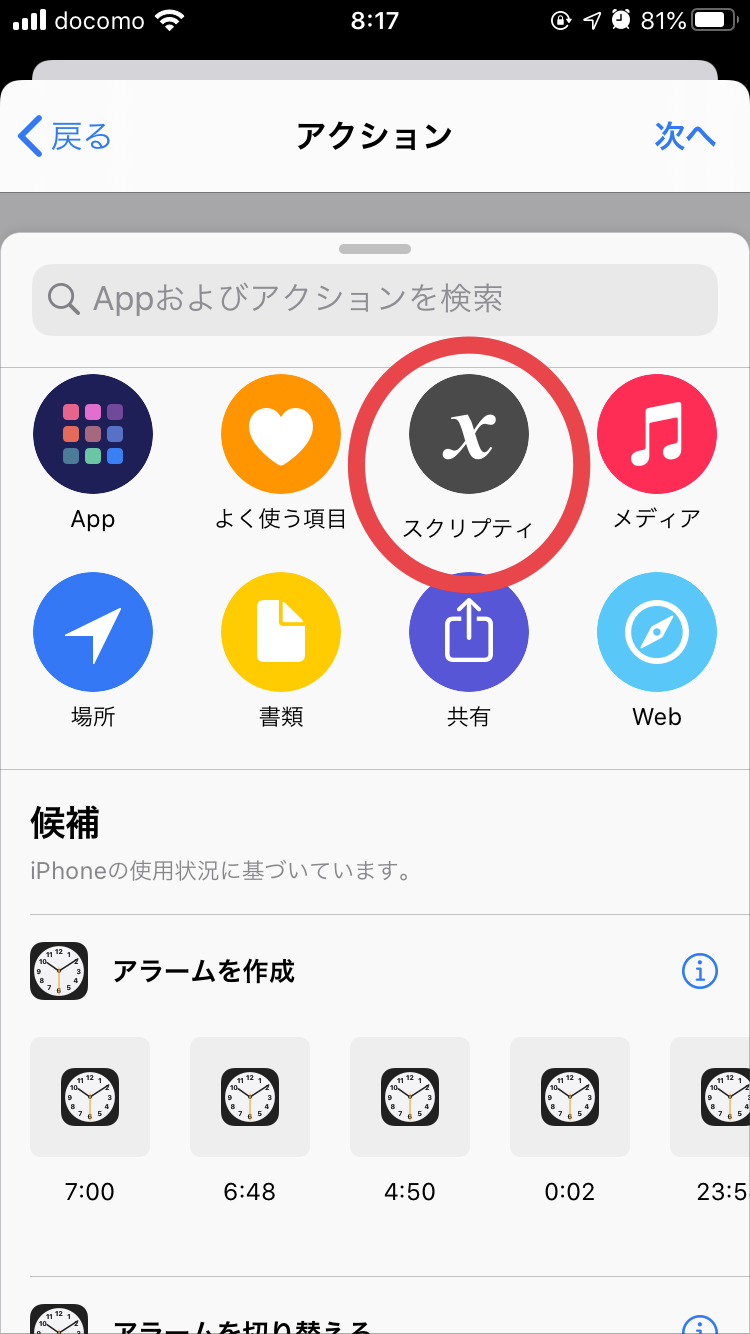Go back with the 戻る button
Viewport: 750px width, 1334px height.
click(x=65, y=136)
